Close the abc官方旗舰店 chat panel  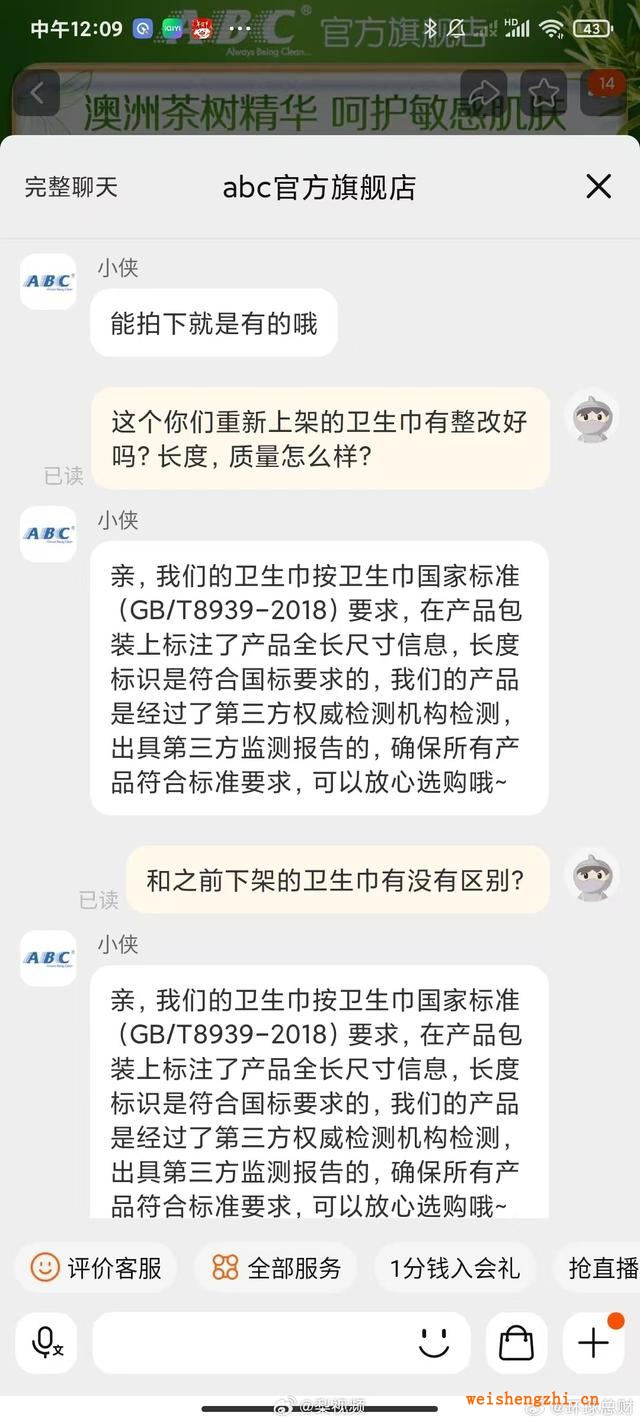pyautogui.click(x=598, y=186)
